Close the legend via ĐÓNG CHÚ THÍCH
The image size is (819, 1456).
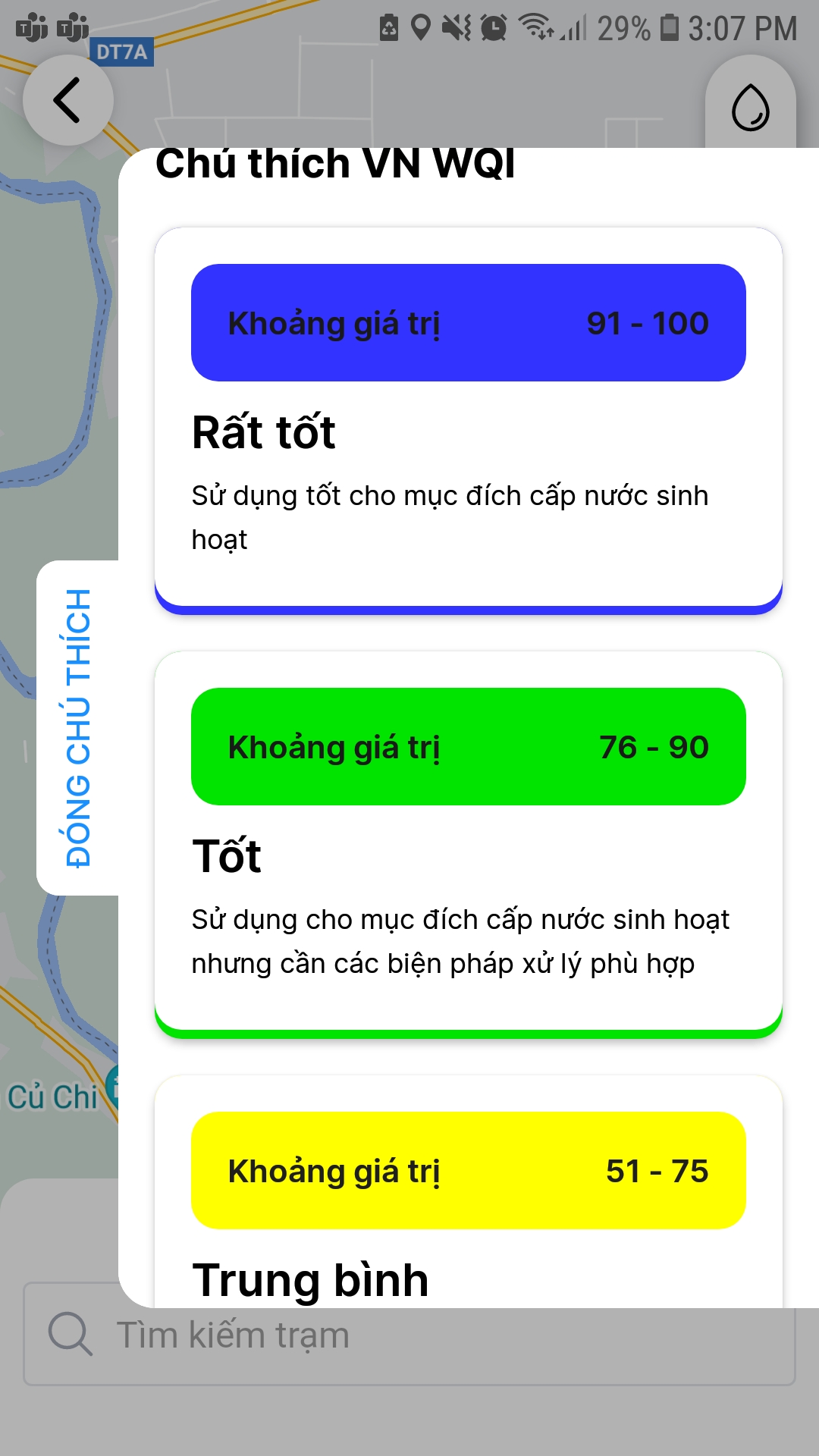[x=78, y=728]
